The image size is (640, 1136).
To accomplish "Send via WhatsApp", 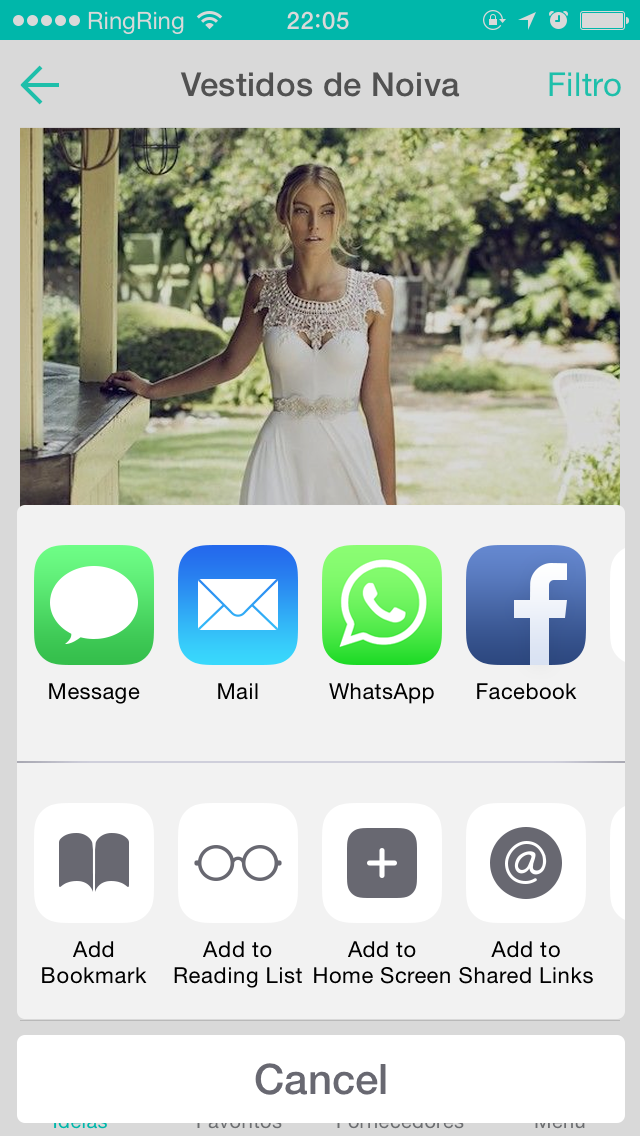I will (x=382, y=605).
